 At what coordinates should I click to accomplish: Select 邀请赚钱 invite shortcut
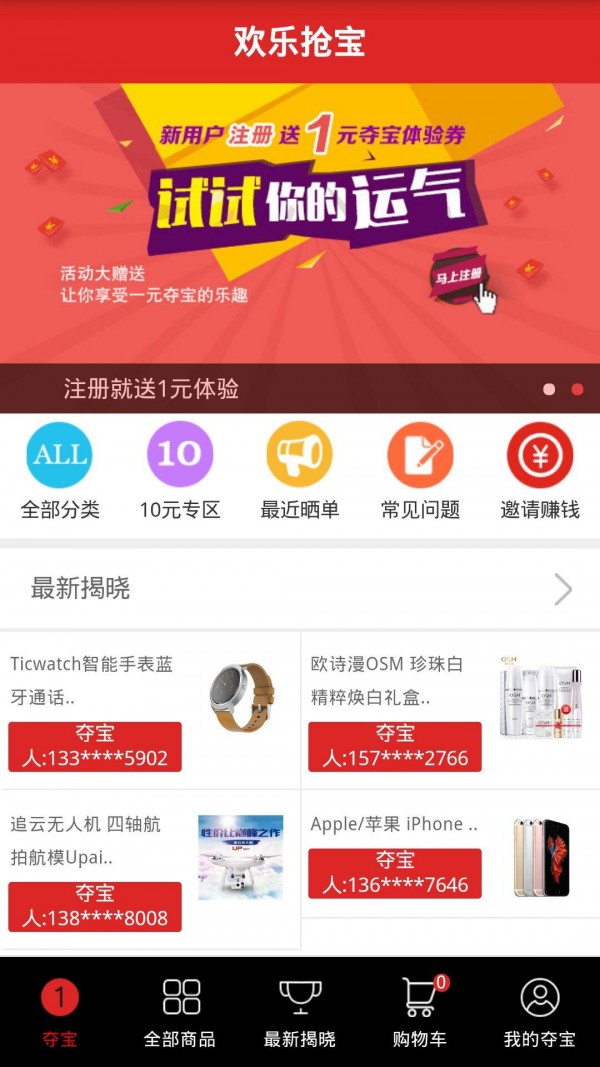click(x=540, y=470)
